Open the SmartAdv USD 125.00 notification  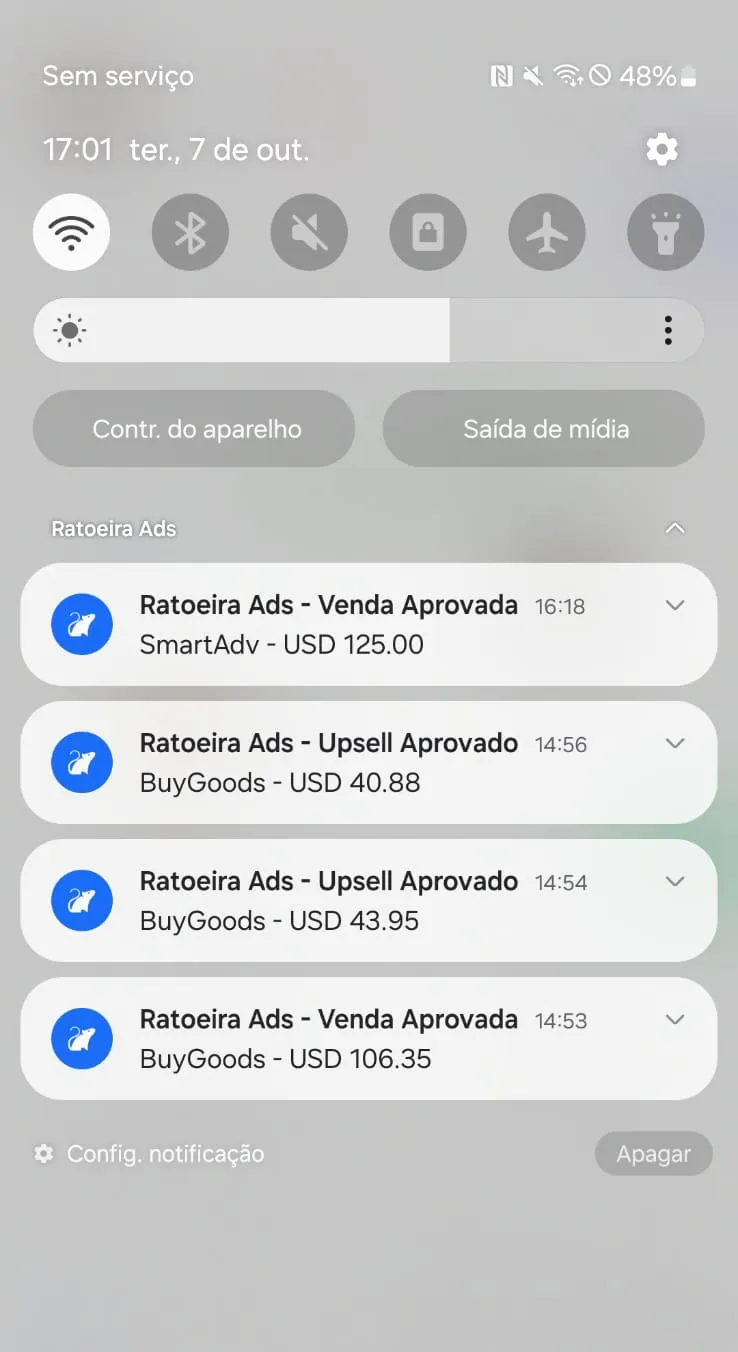click(330, 625)
